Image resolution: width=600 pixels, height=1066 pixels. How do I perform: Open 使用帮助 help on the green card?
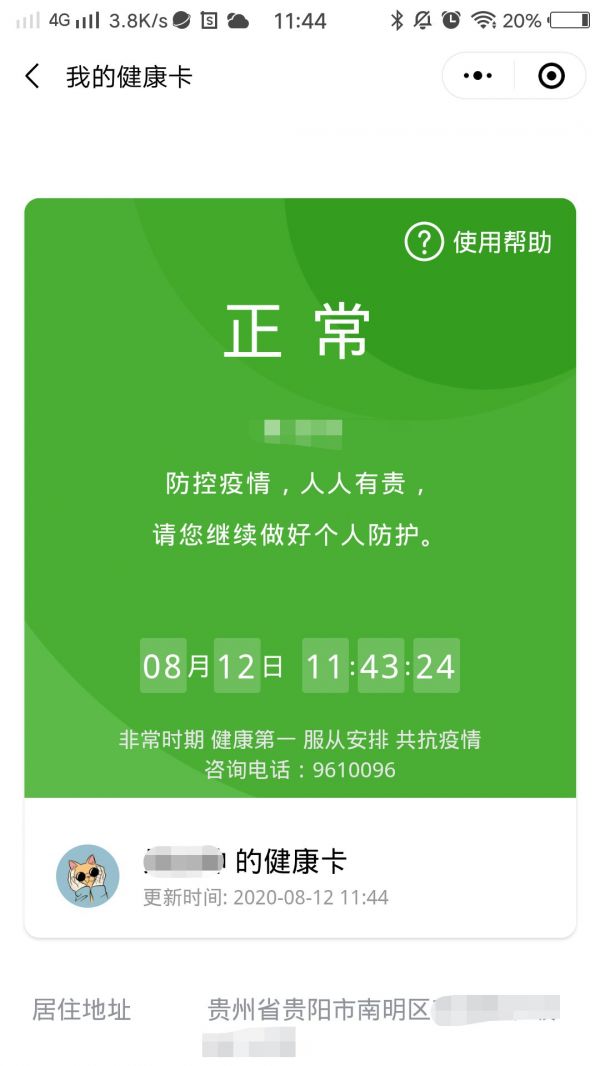pyautogui.click(x=478, y=242)
